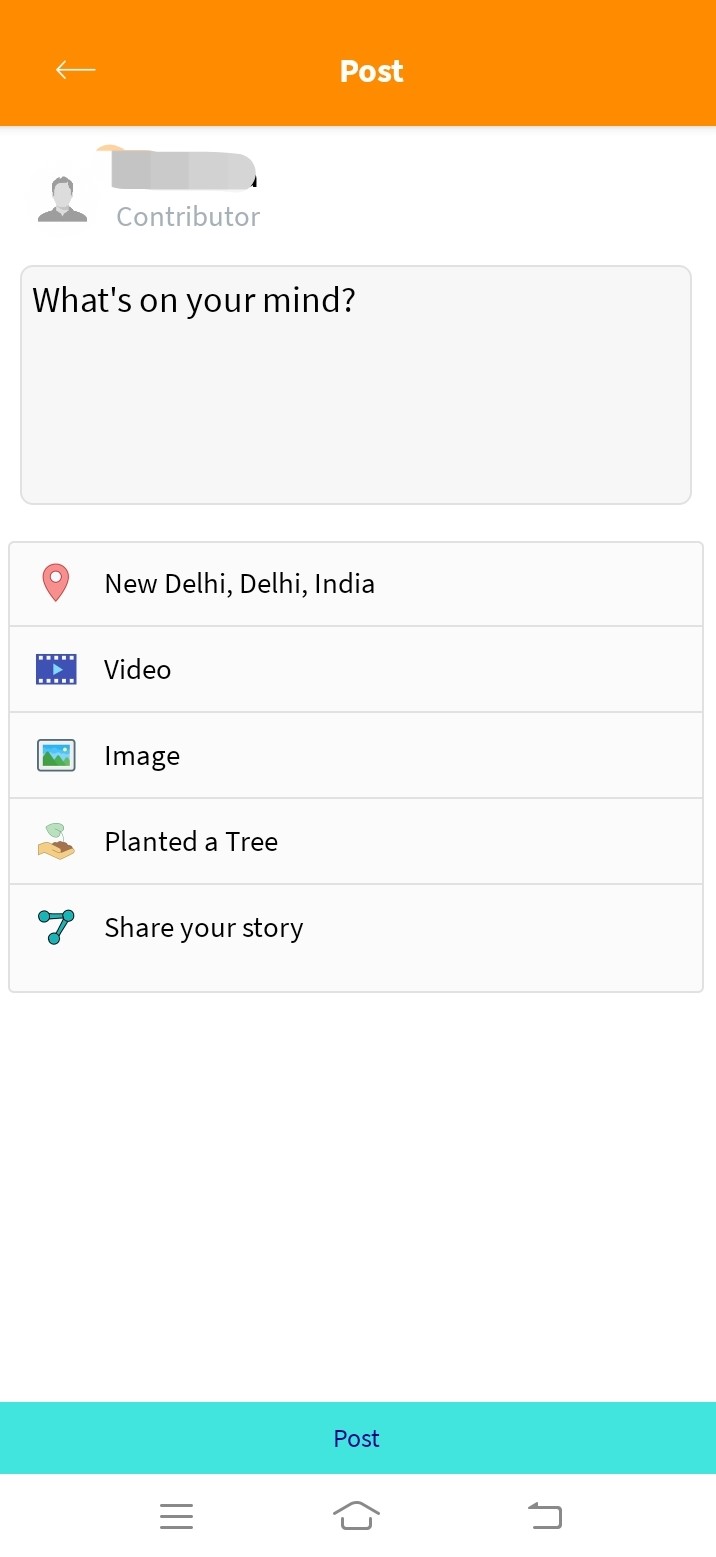Image resolution: width=716 pixels, height=1557 pixels.
Task: Select Planted a Tree option
Action: 356,841
